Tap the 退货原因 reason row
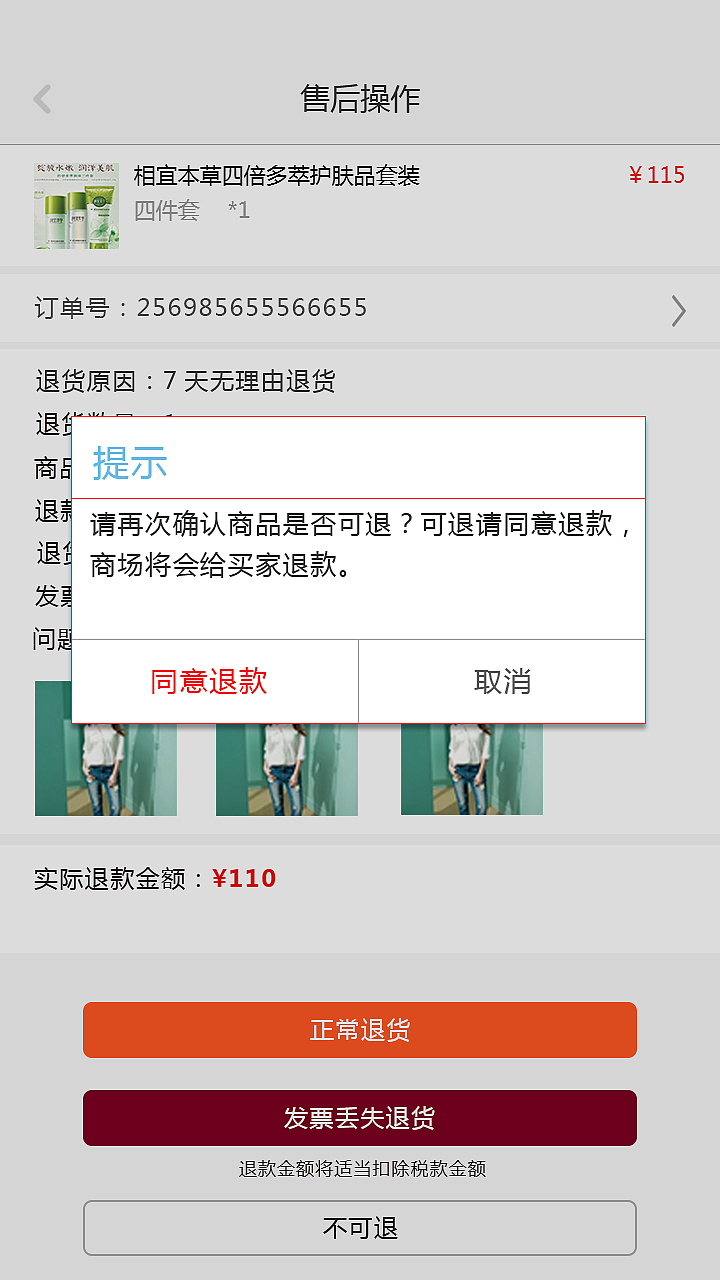 (185, 382)
